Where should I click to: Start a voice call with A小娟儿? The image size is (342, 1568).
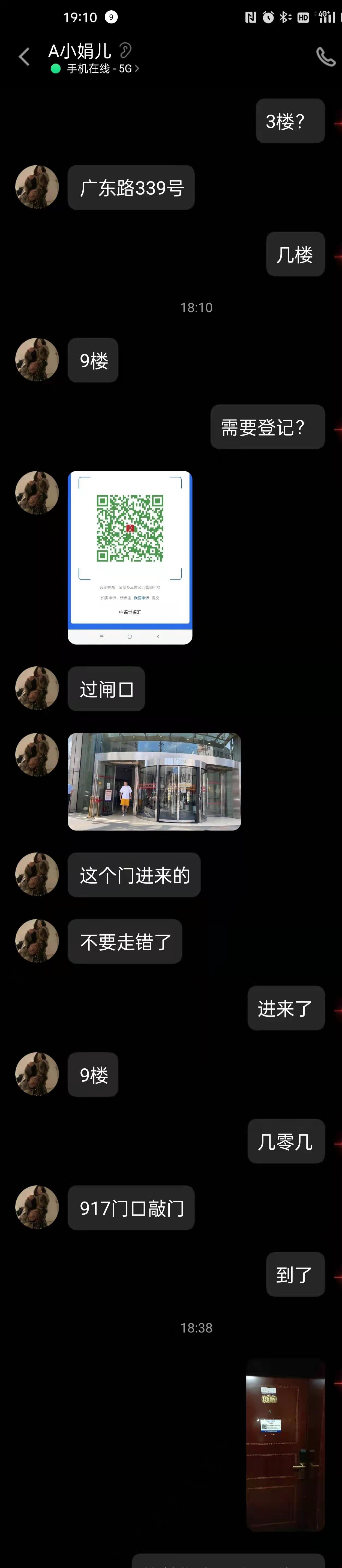pos(325,57)
